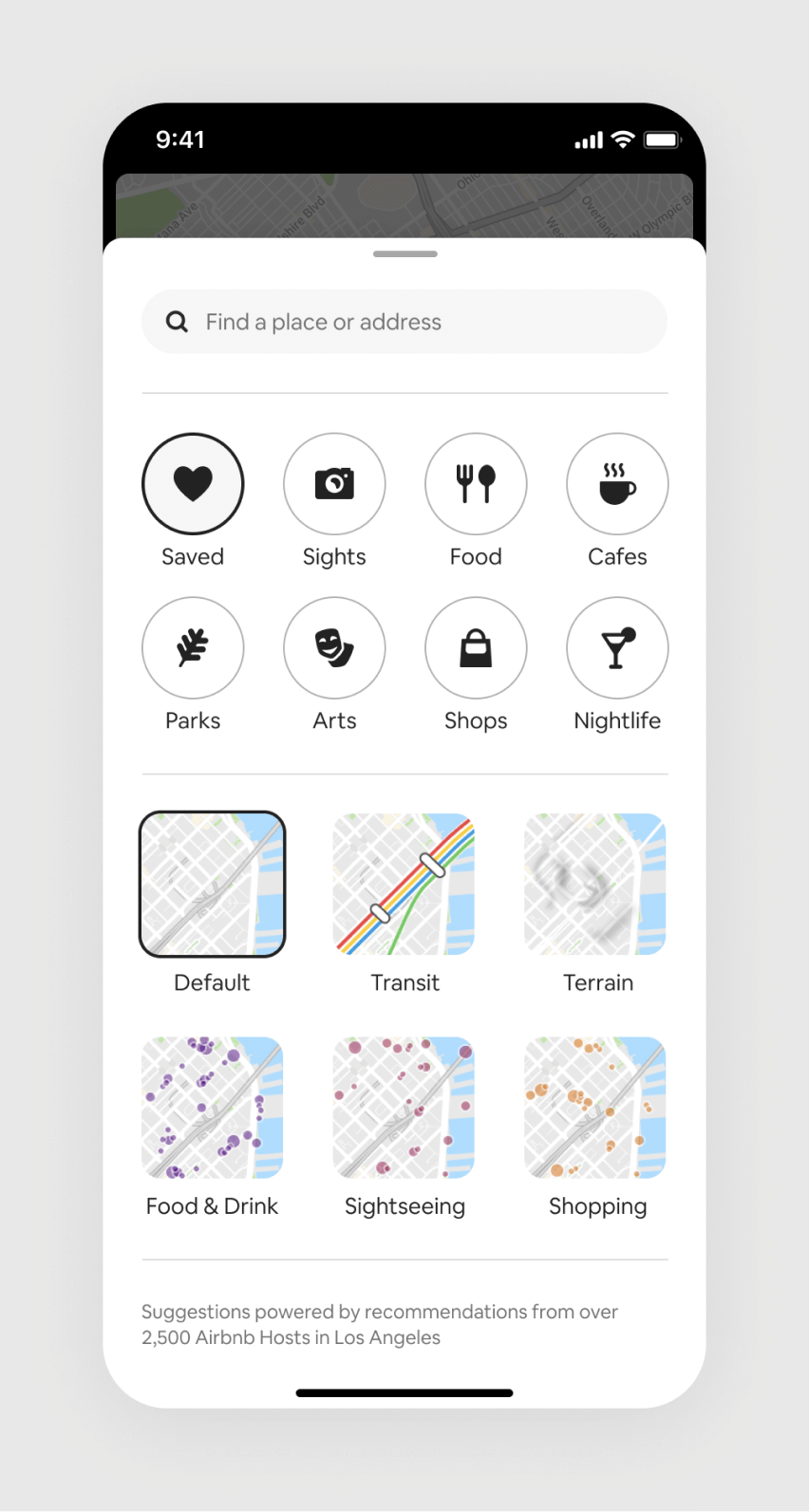Select the Arts theater mask icon
The image size is (809, 1512).
pyautogui.click(x=334, y=647)
